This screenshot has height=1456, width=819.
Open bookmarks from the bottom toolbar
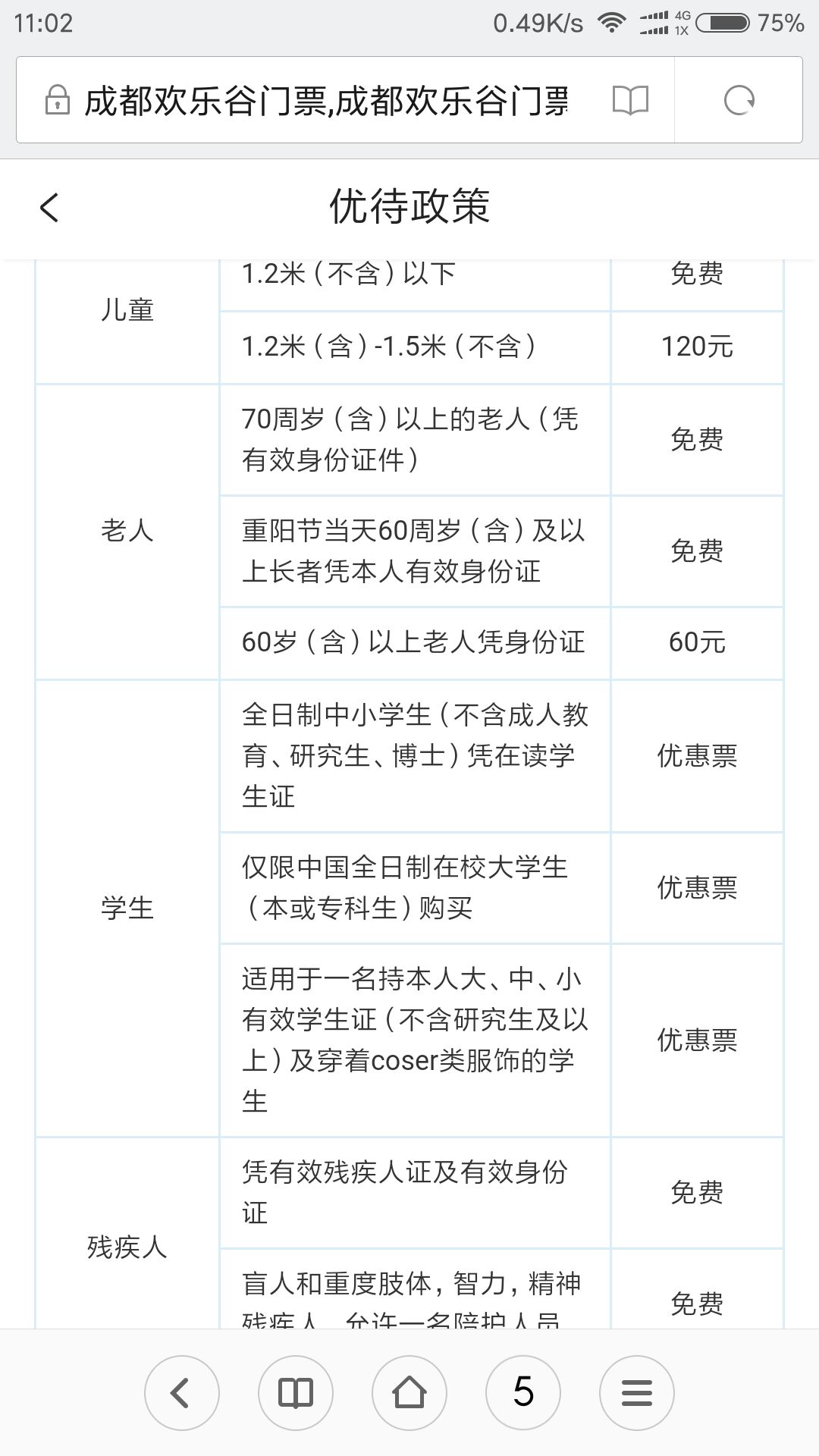[x=296, y=1392]
